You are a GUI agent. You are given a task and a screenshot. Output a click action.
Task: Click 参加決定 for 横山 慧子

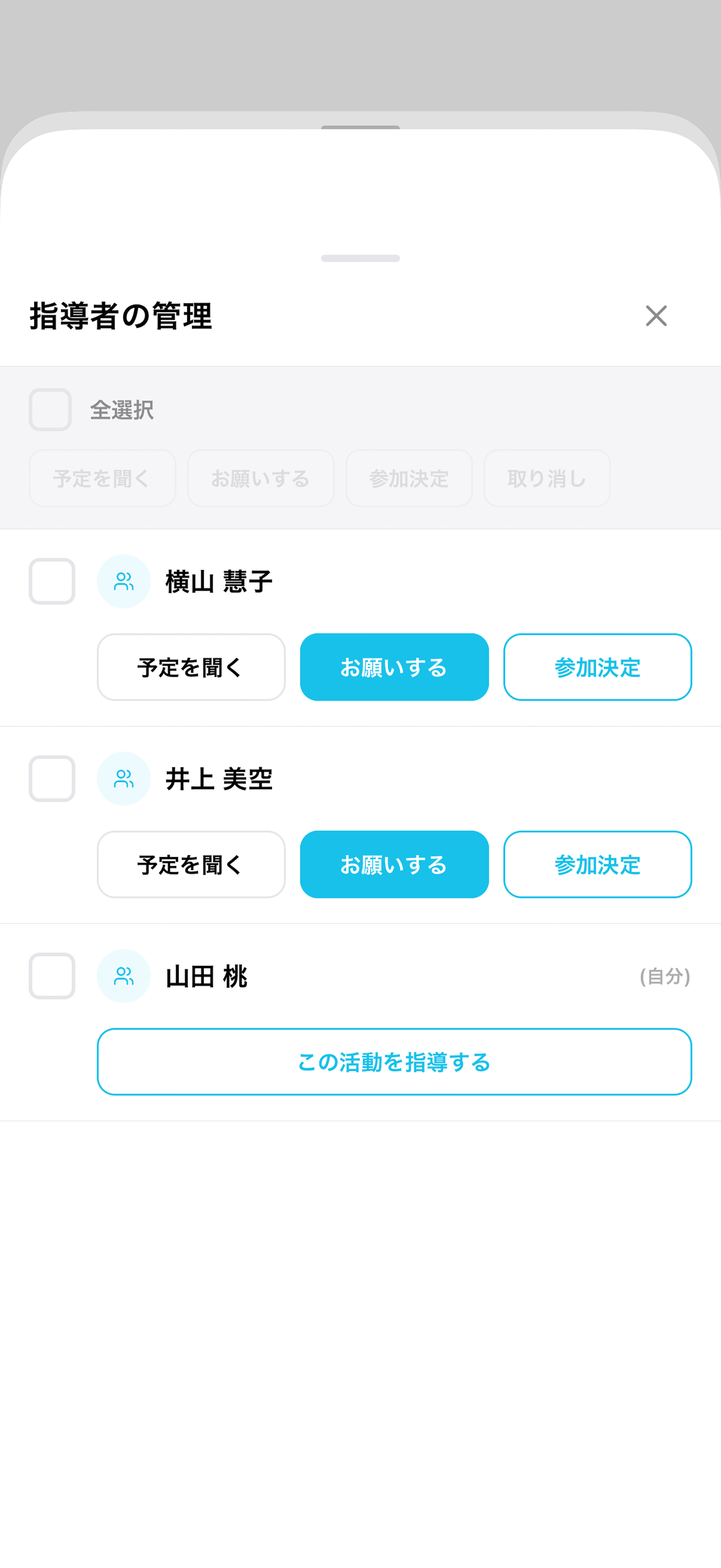(x=597, y=667)
